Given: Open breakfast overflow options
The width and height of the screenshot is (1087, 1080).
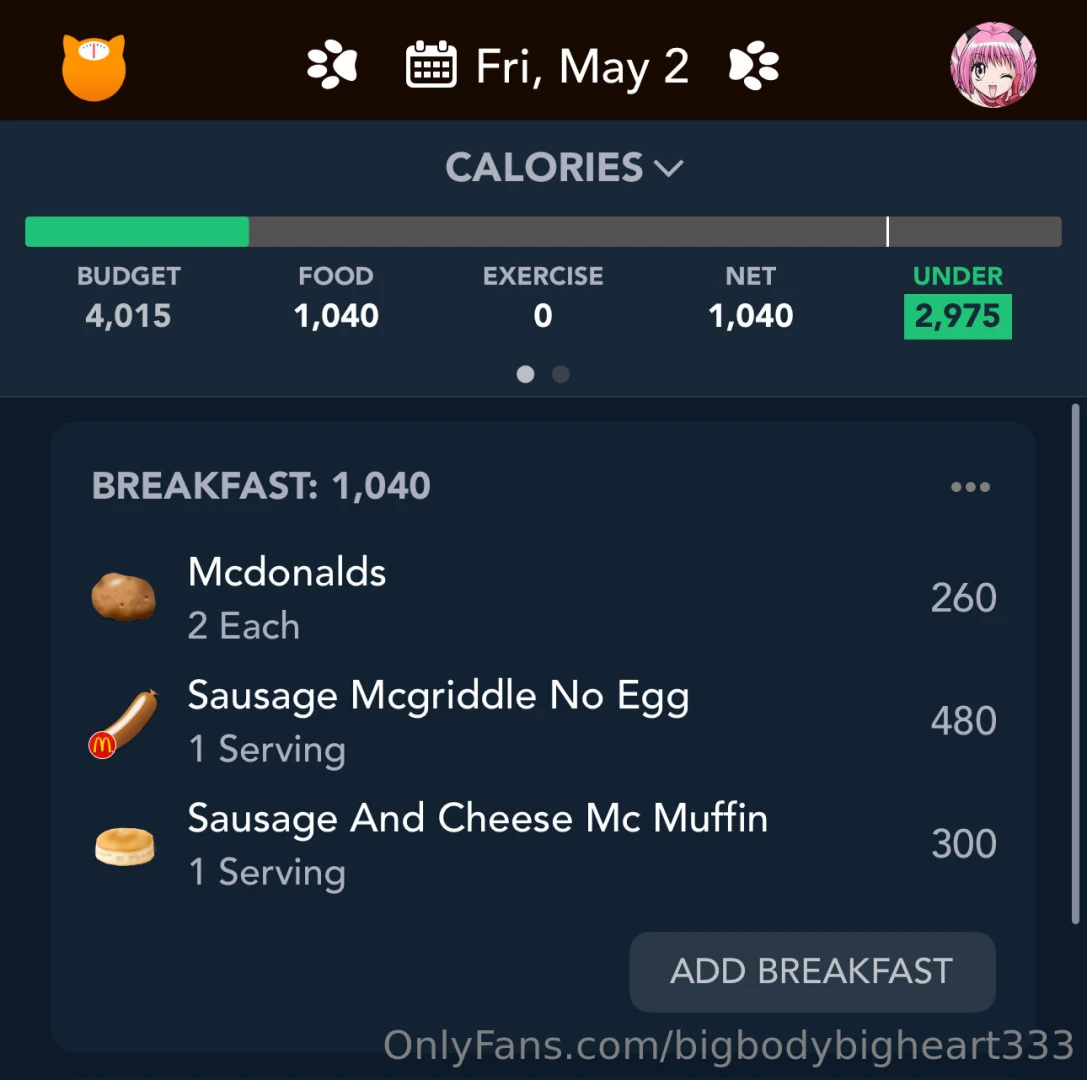Looking at the screenshot, I should pos(970,487).
